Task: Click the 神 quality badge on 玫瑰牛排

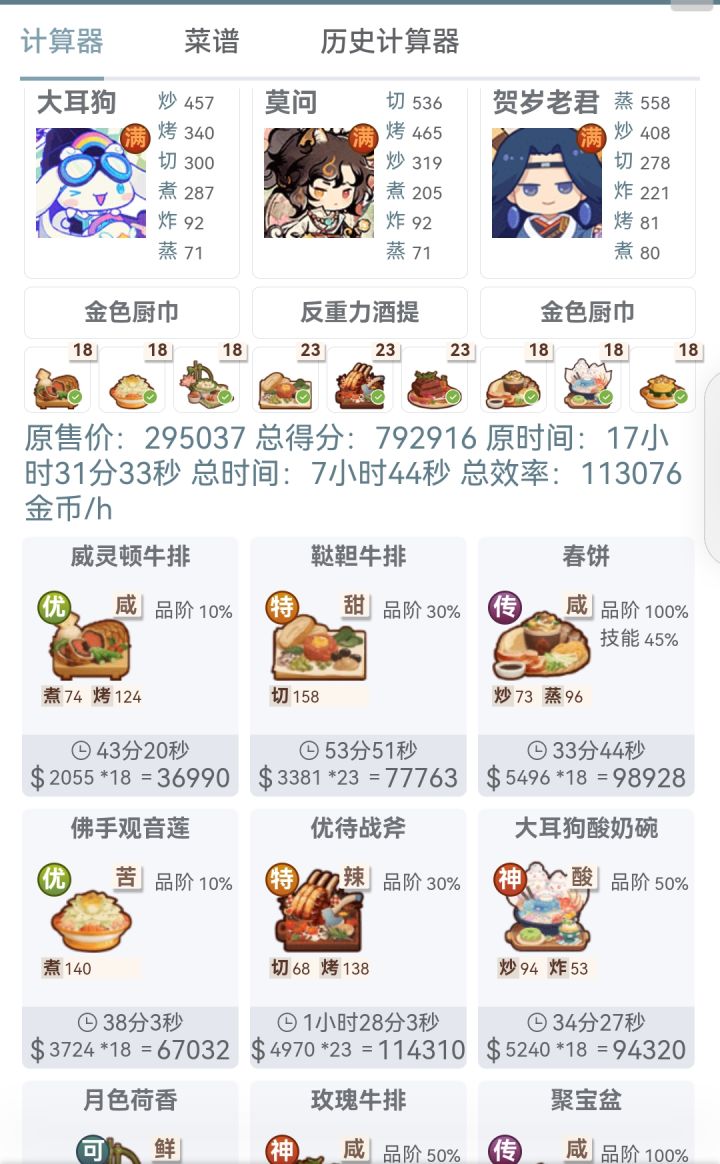Action: pyautogui.click(x=283, y=1146)
